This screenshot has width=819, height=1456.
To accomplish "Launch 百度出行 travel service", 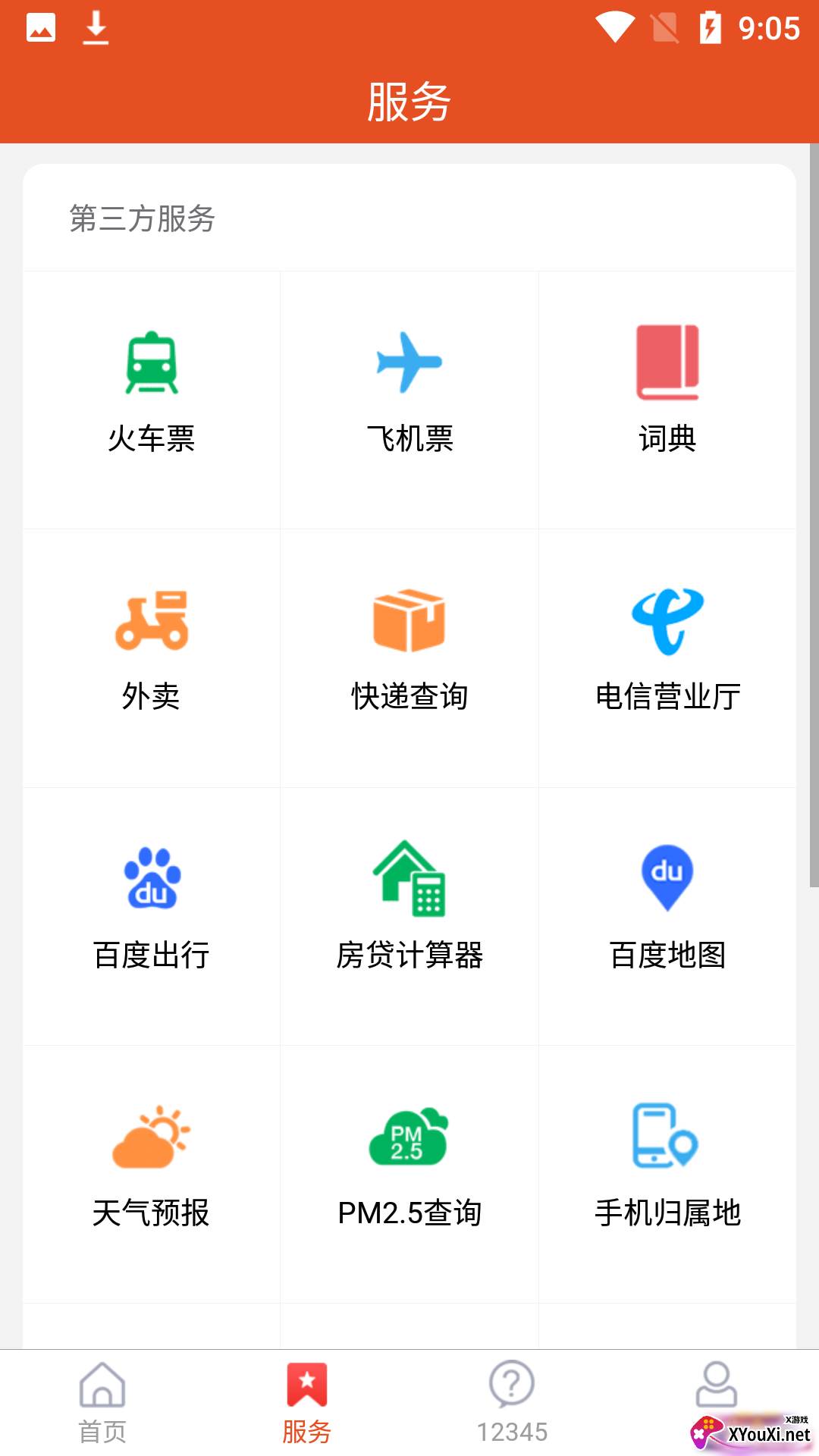I will pyautogui.click(x=152, y=916).
